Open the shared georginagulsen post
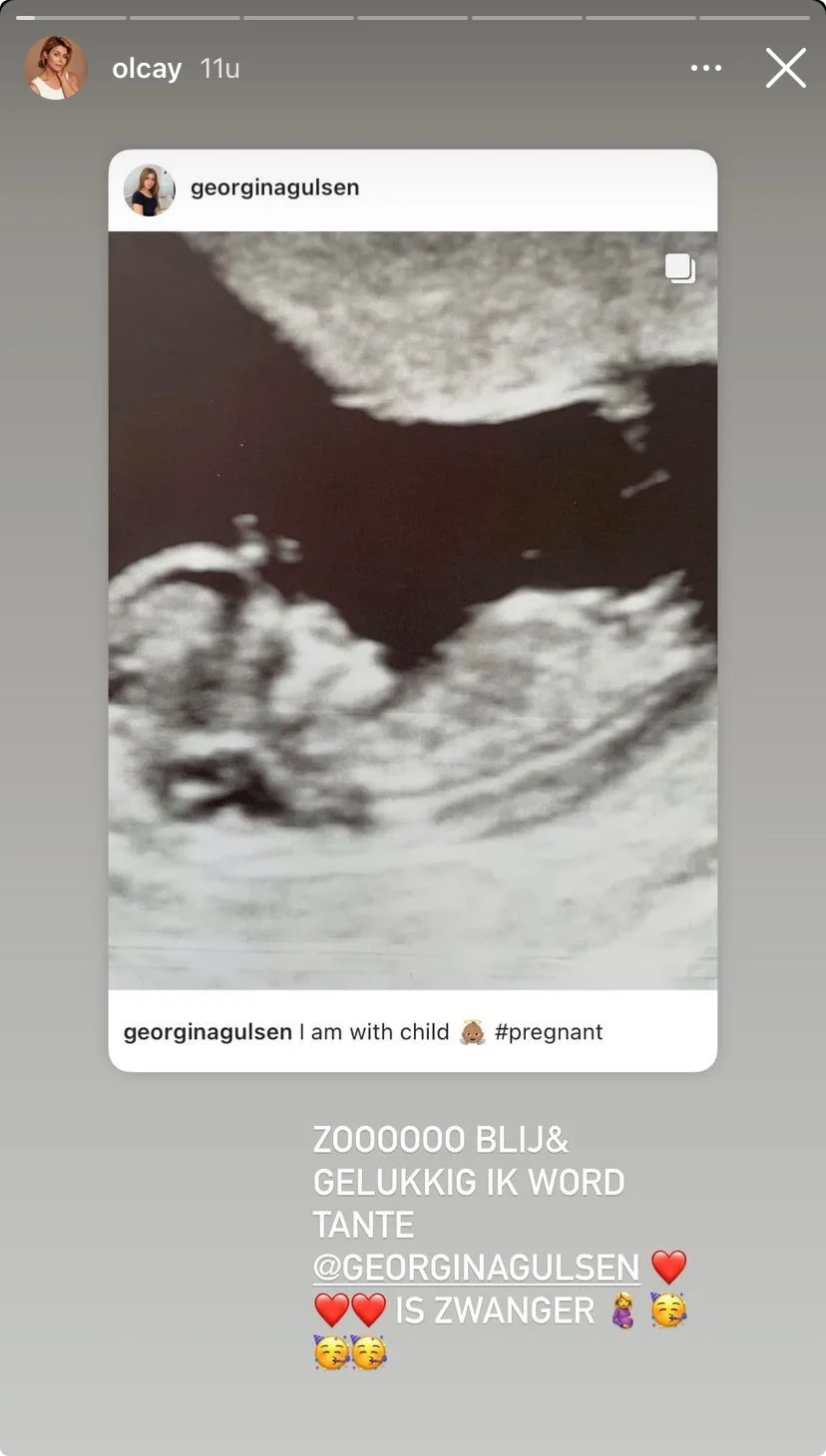Viewport: 826px width, 1456px height. tap(412, 609)
